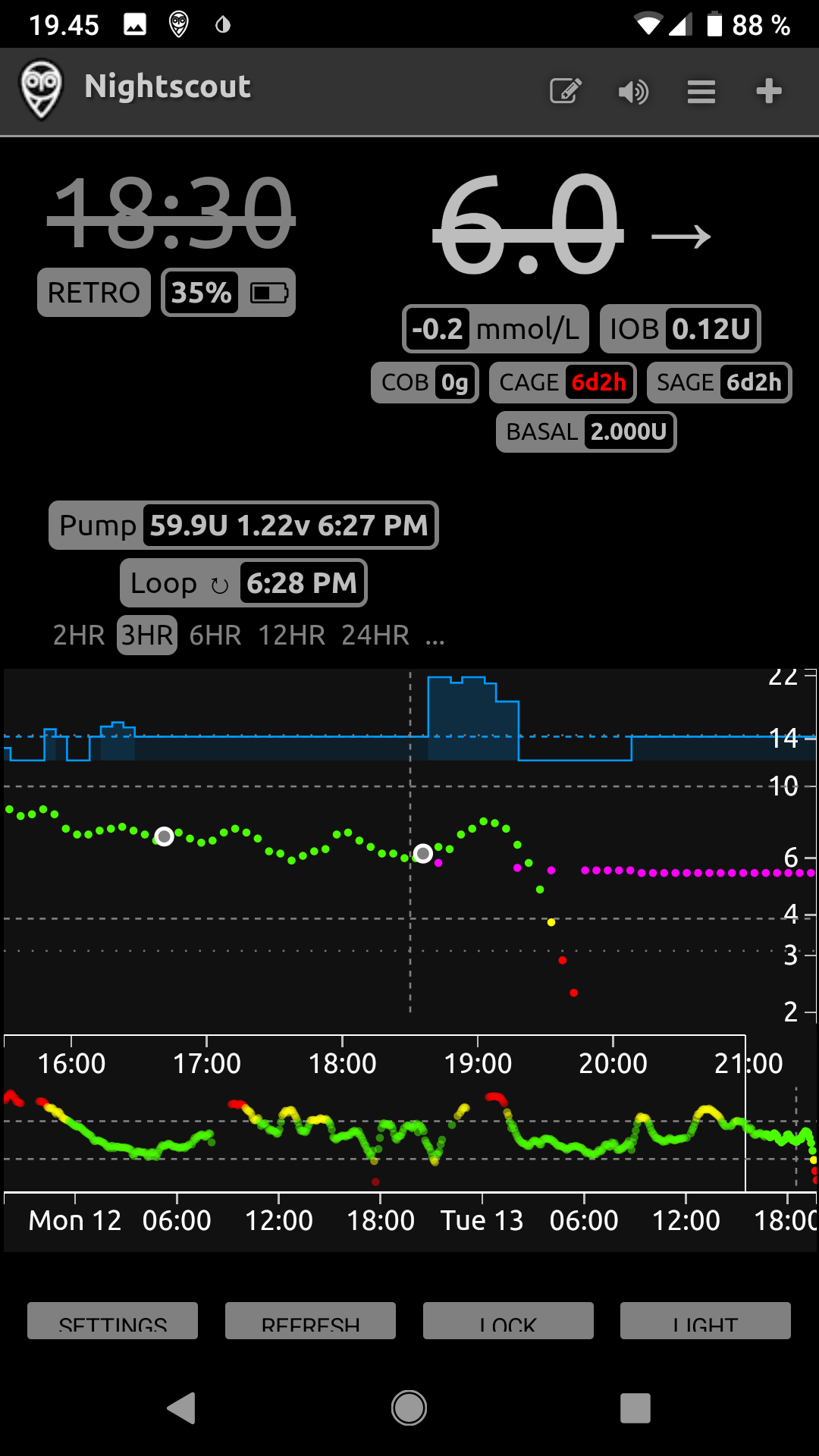Mute alarms via speaker icon
Viewport: 819px width, 1456px height.
(x=634, y=90)
